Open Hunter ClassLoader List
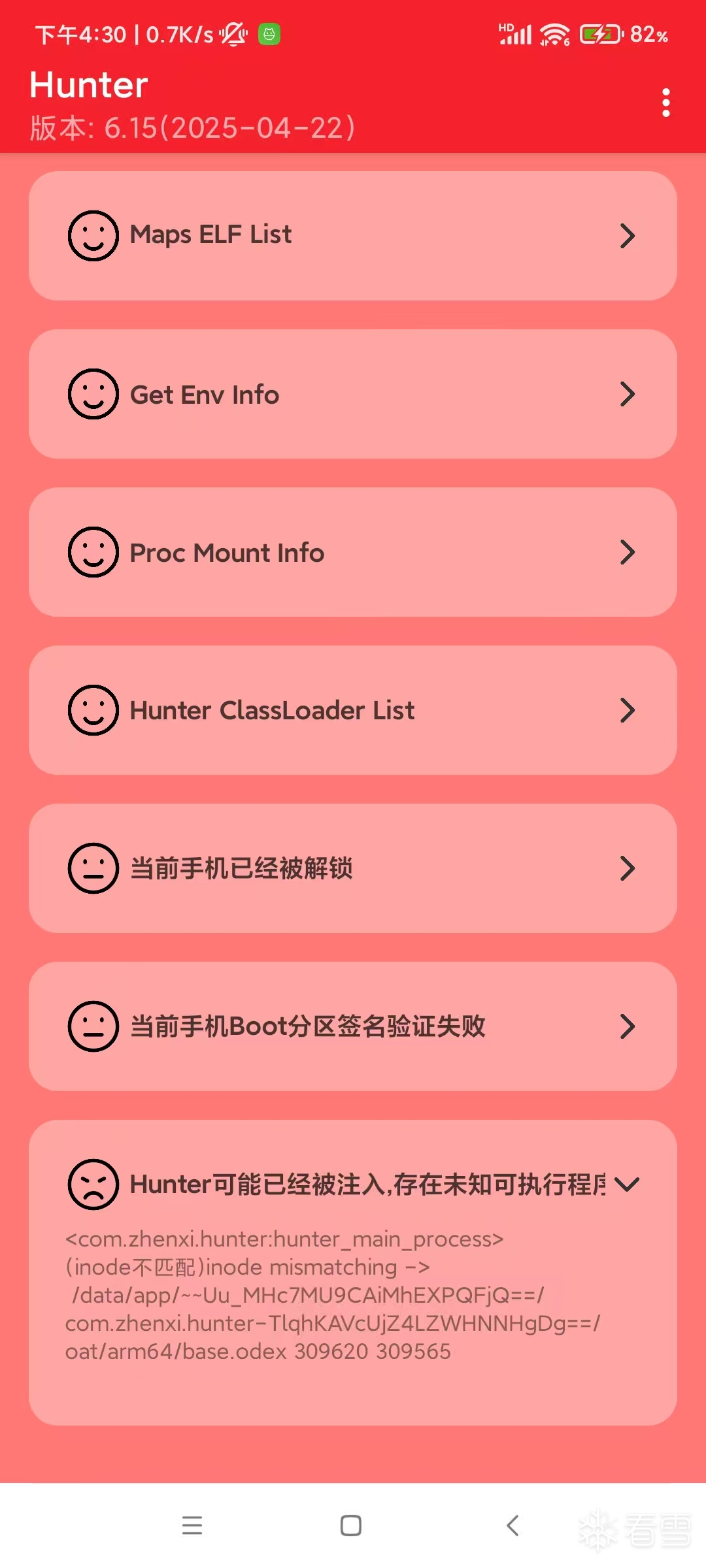This screenshot has height=1568, width=706. [x=353, y=710]
